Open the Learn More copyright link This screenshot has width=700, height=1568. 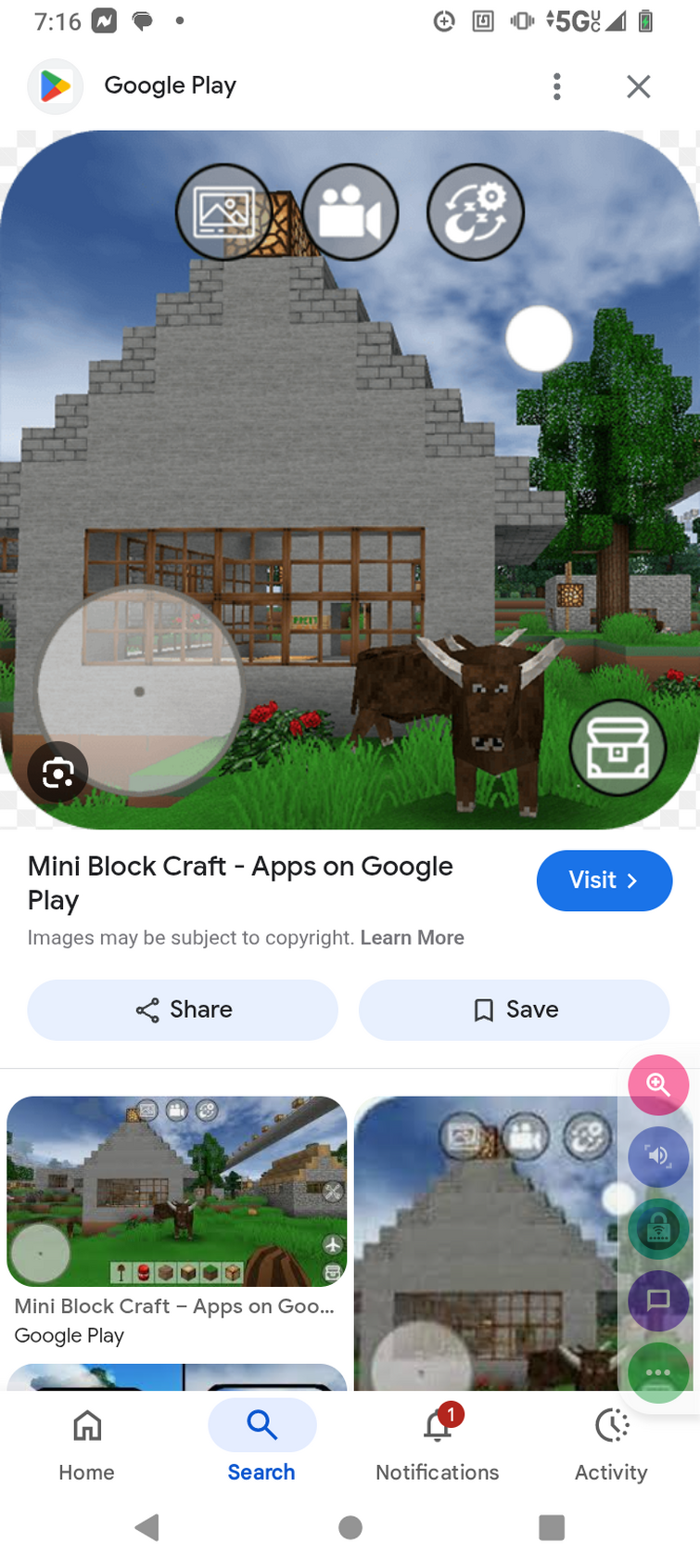pos(412,937)
